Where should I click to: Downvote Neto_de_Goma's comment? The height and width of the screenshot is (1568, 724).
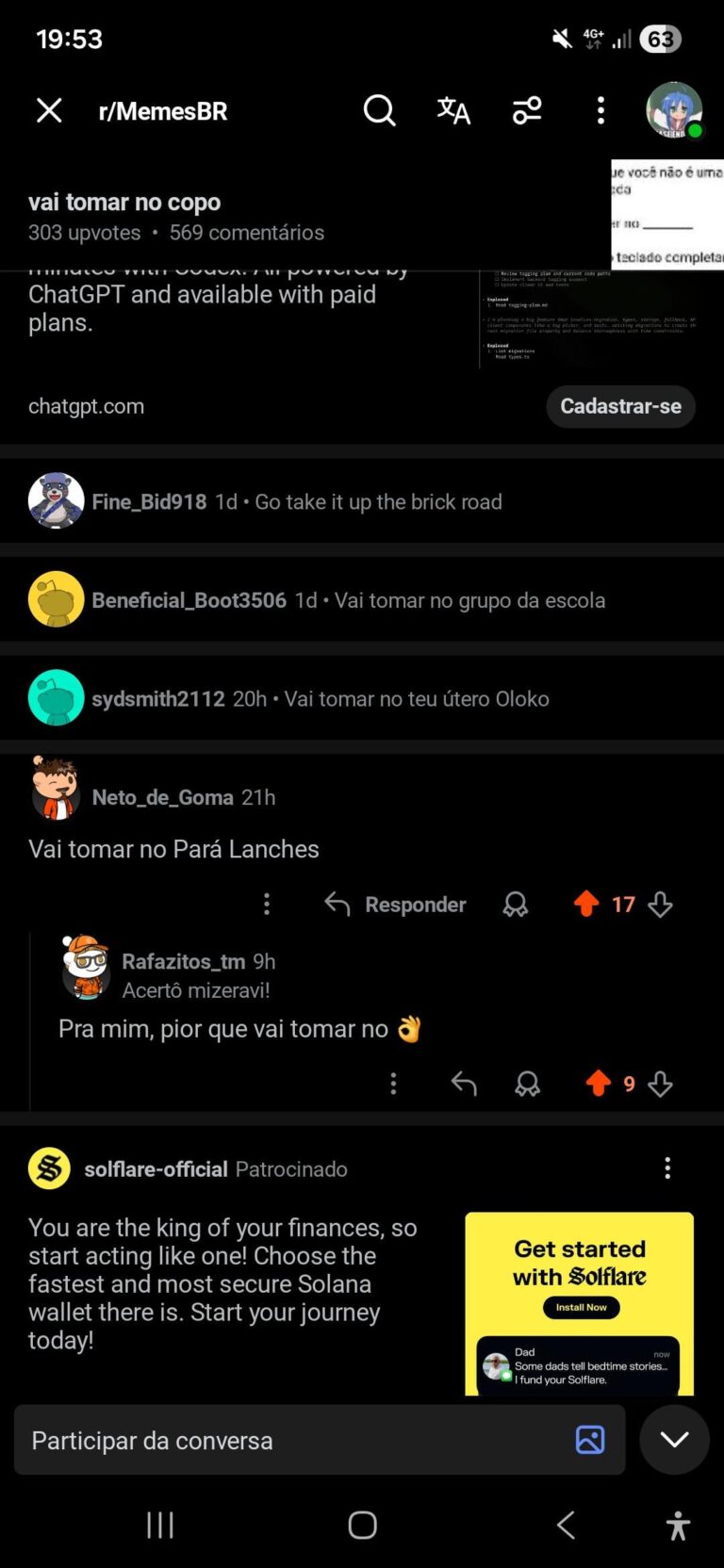point(661,905)
